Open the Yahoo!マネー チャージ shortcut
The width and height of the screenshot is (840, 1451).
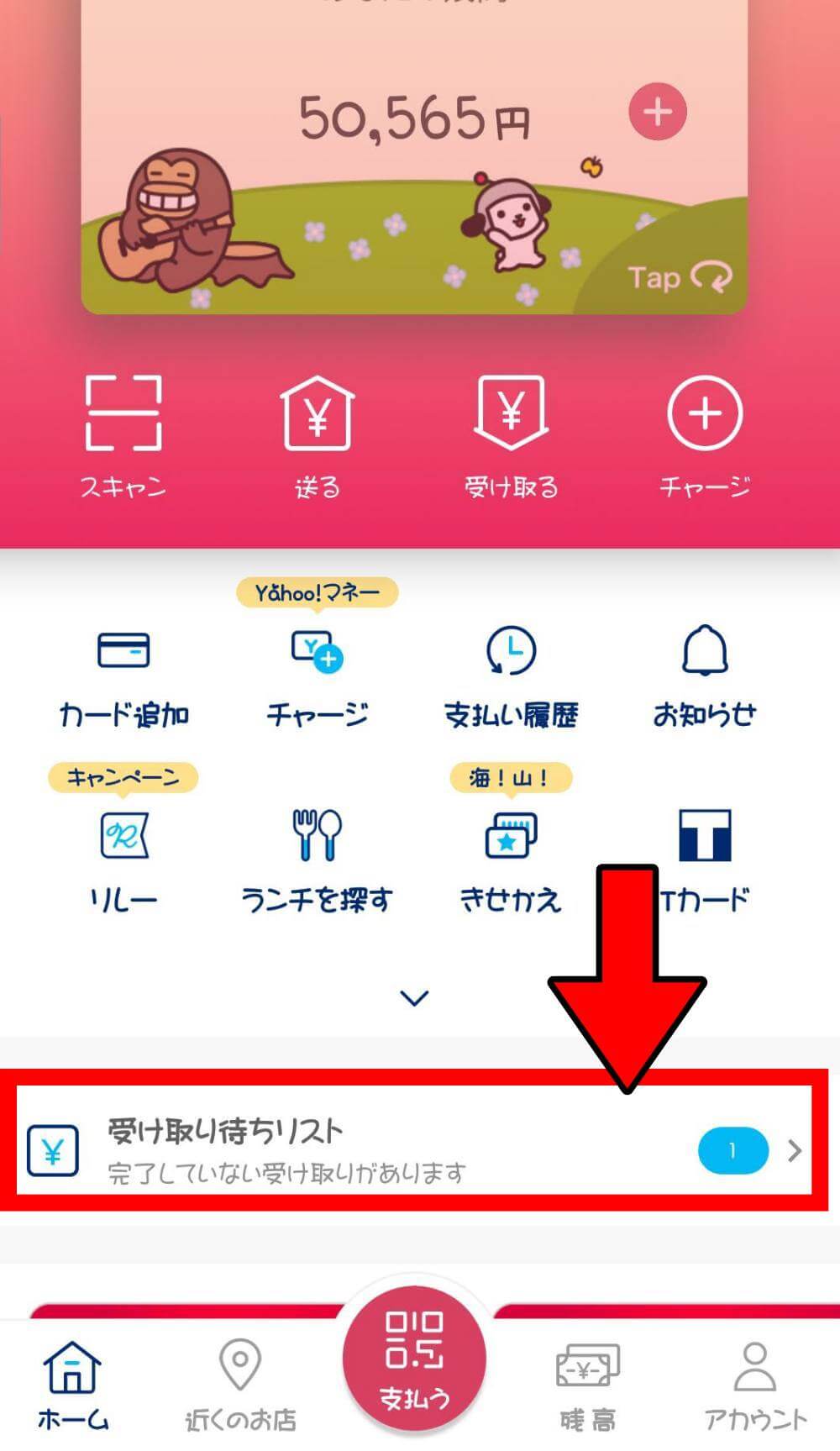pyautogui.click(x=317, y=676)
